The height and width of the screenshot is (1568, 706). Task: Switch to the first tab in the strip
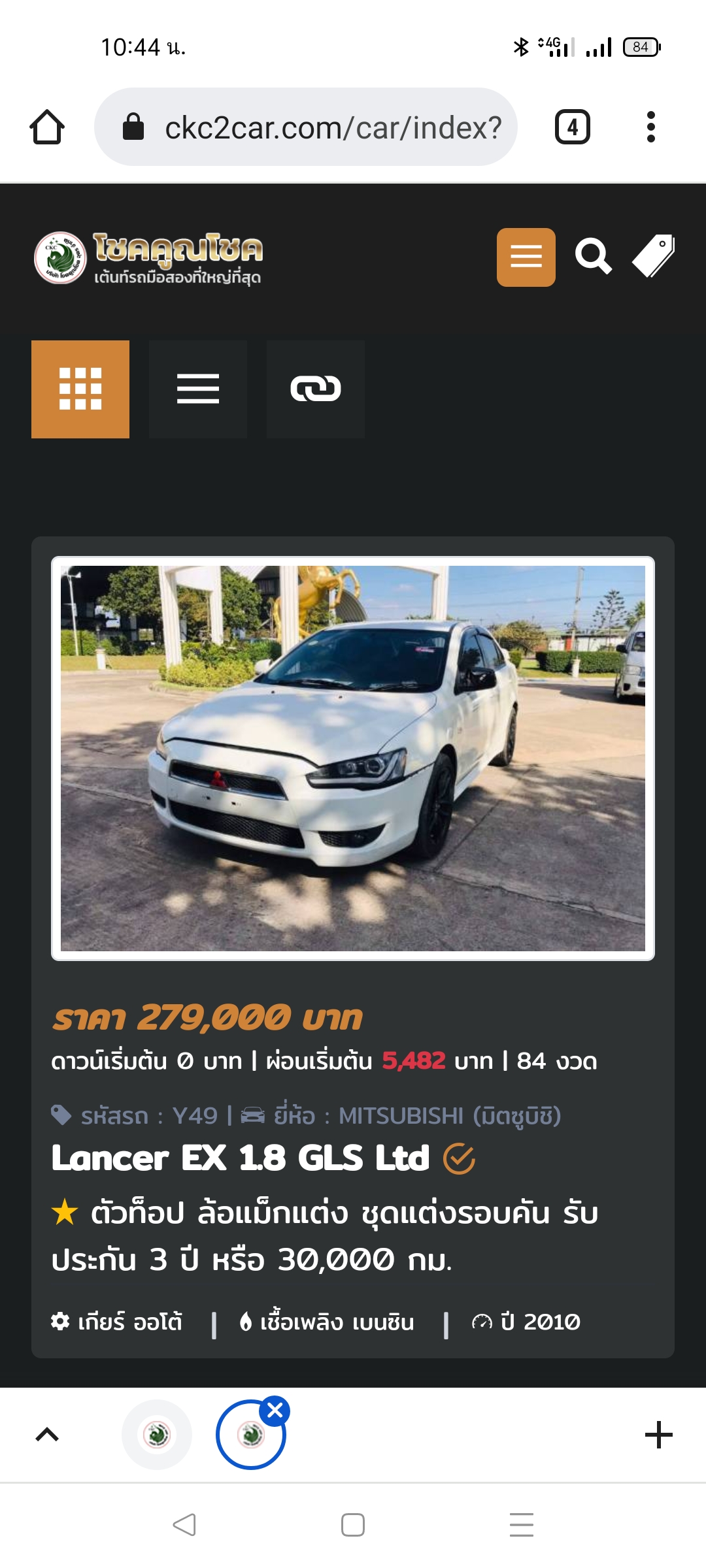point(157,1435)
